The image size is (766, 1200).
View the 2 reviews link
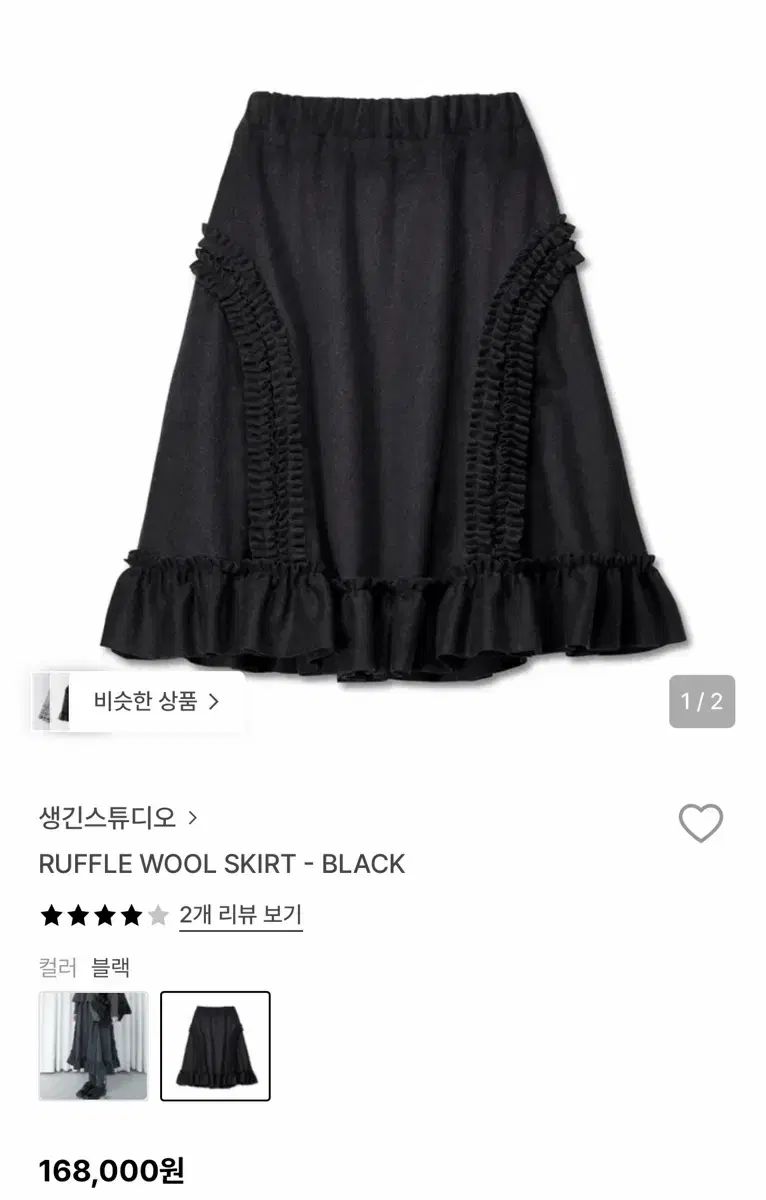pyautogui.click(x=240, y=914)
